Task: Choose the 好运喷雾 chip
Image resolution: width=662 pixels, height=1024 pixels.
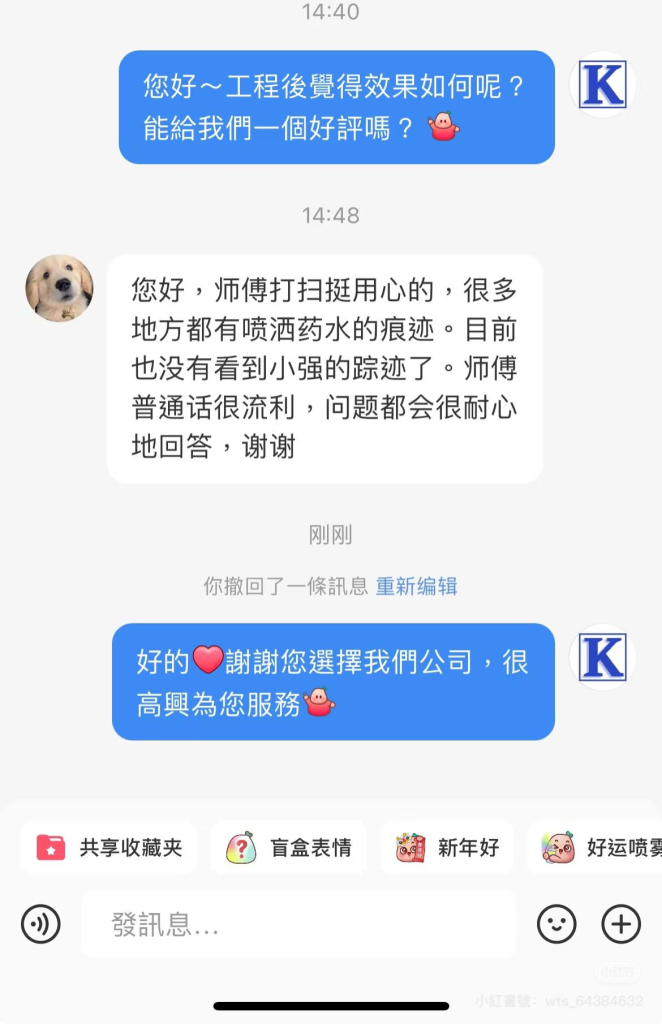Action: [x=600, y=848]
